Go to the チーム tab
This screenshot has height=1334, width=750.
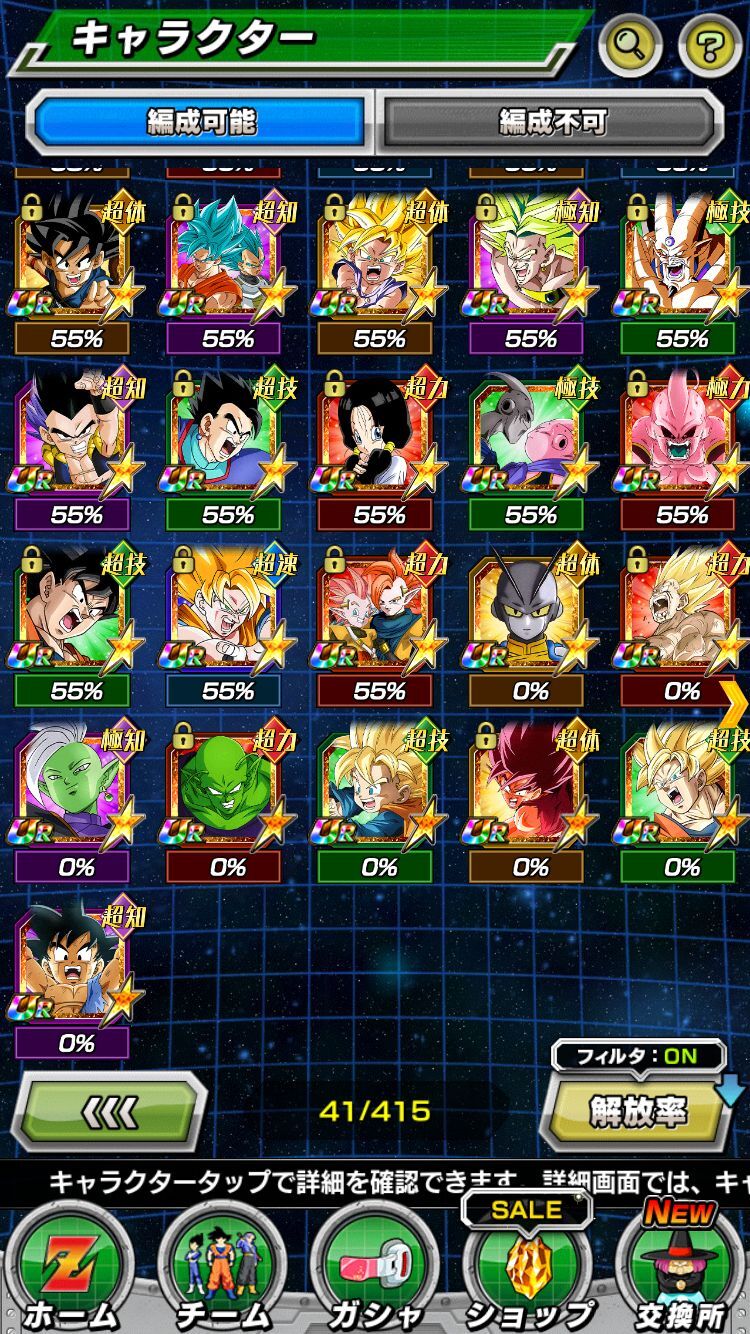[x=222, y=1270]
